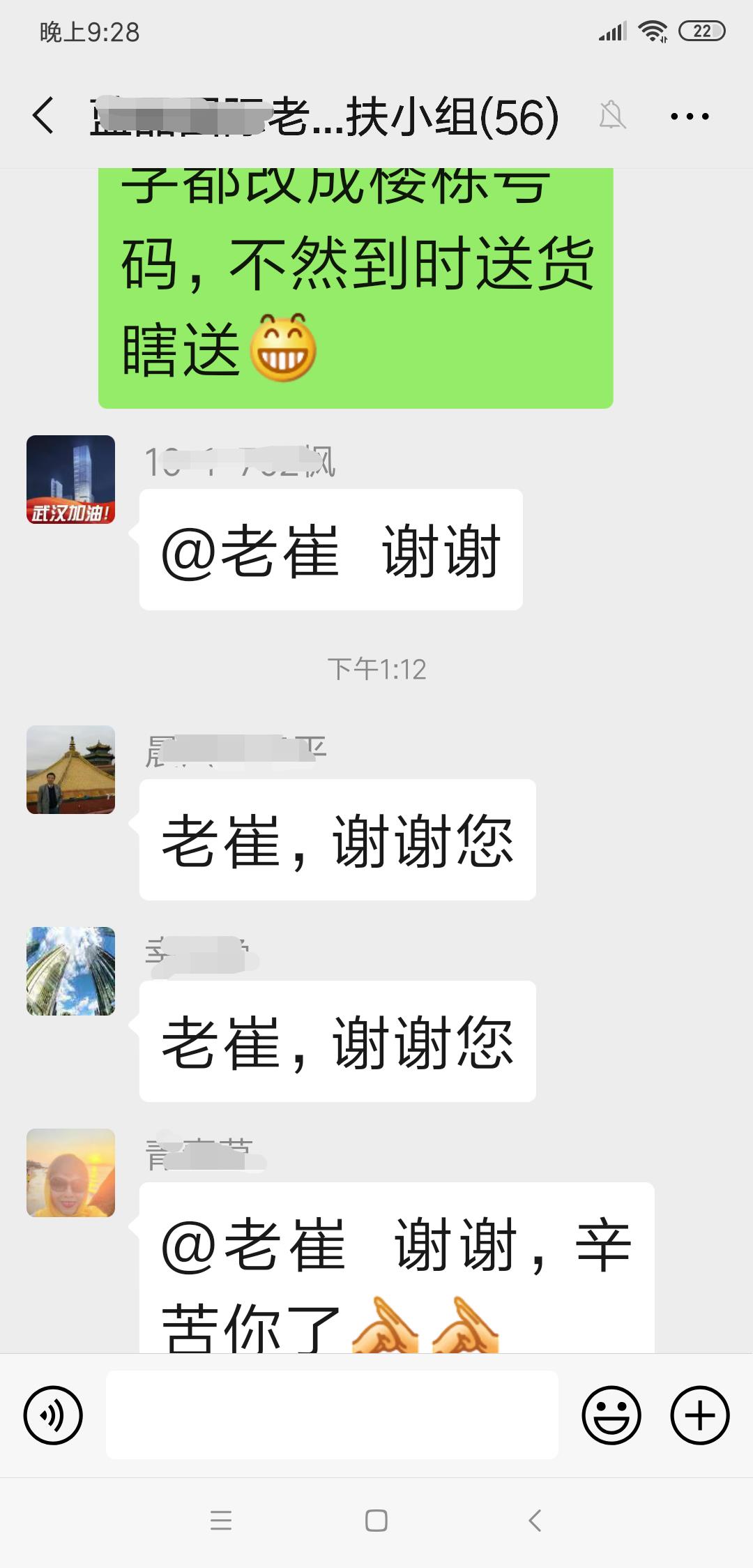Open the plus attachment menu
The image size is (753, 1568).
[x=699, y=1415]
